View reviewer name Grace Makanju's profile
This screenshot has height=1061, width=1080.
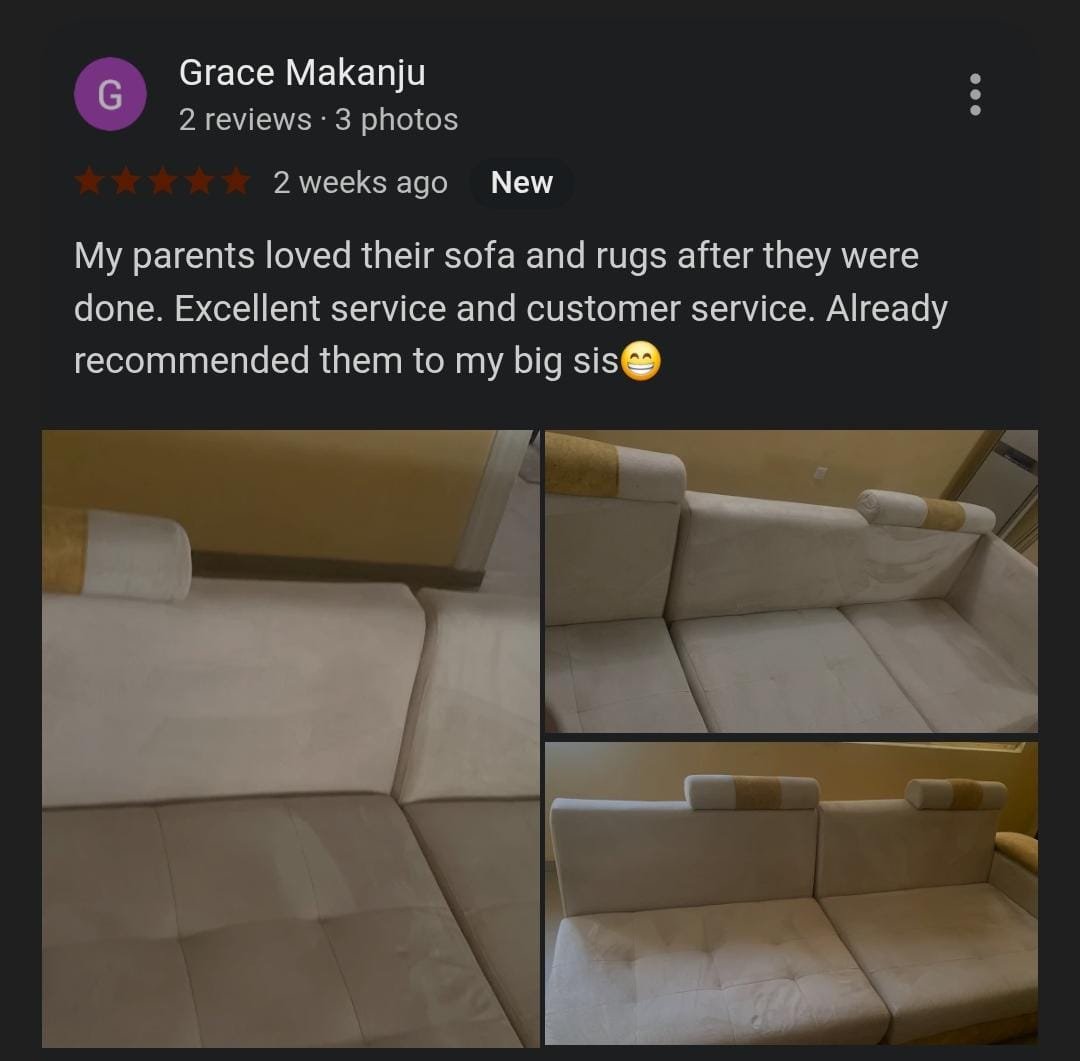tap(302, 72)
